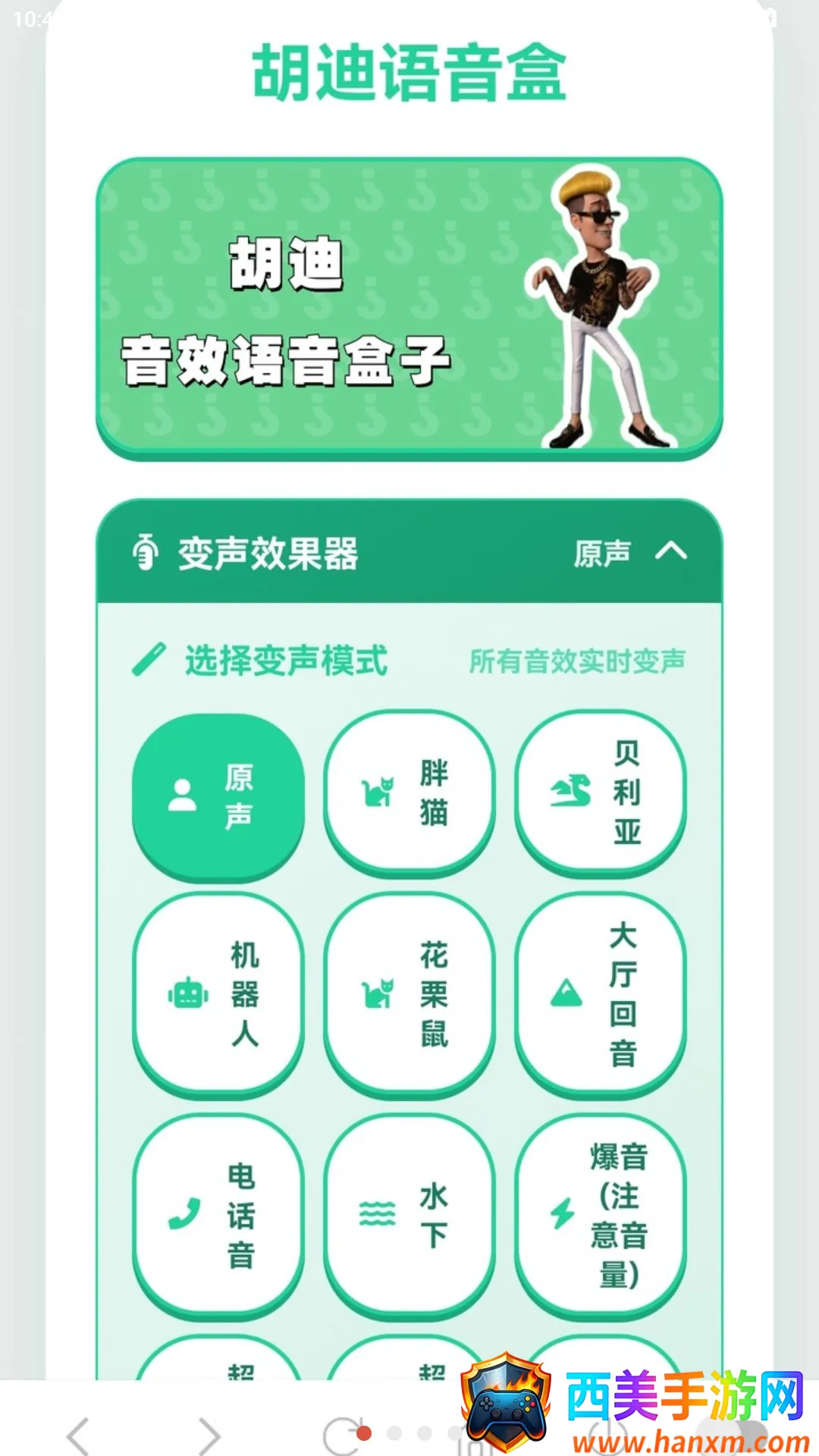Select the 原声 voice mode
819x1456 pixels.
[218, 797]
